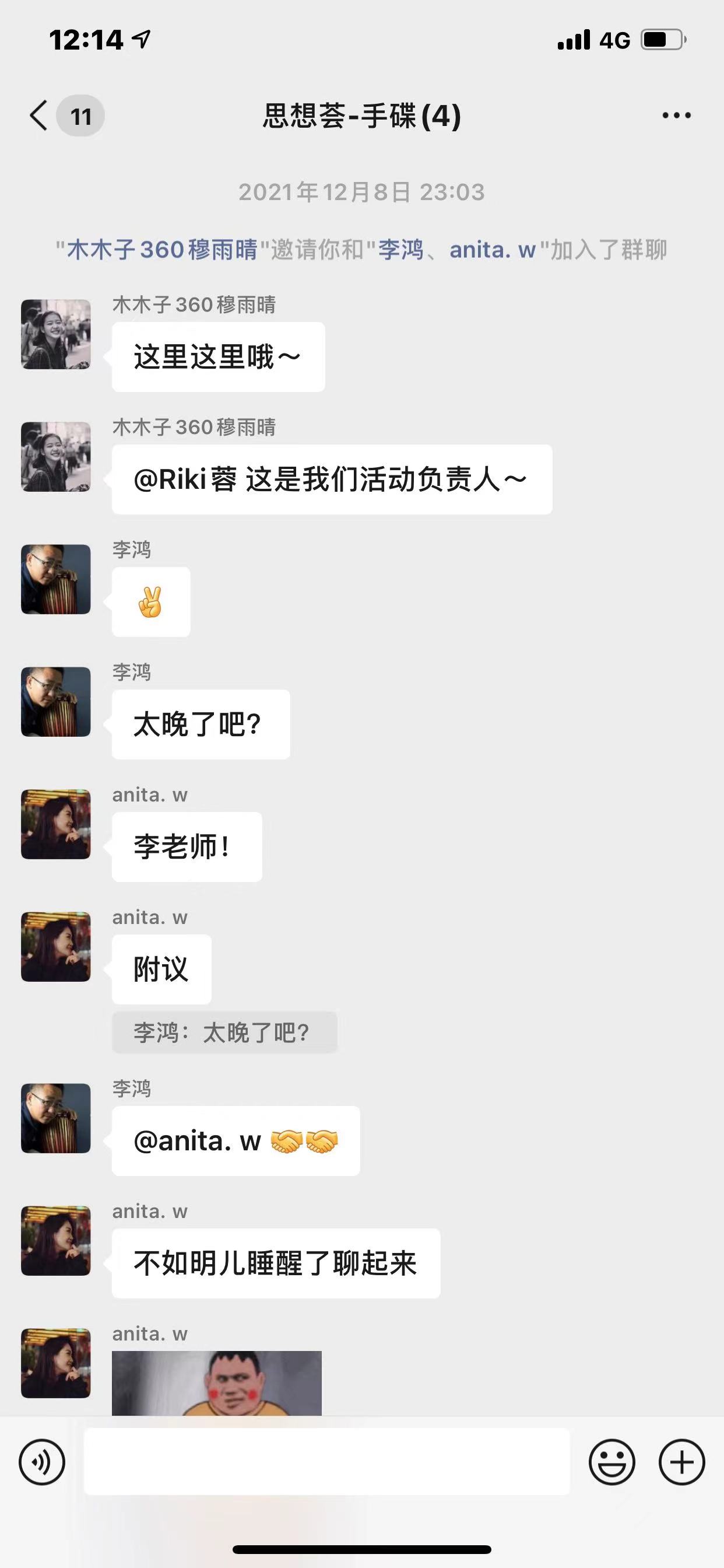Open the plus attachments menu
The height and width of the screenshot is (1568, 724).
pos(681,1461)
